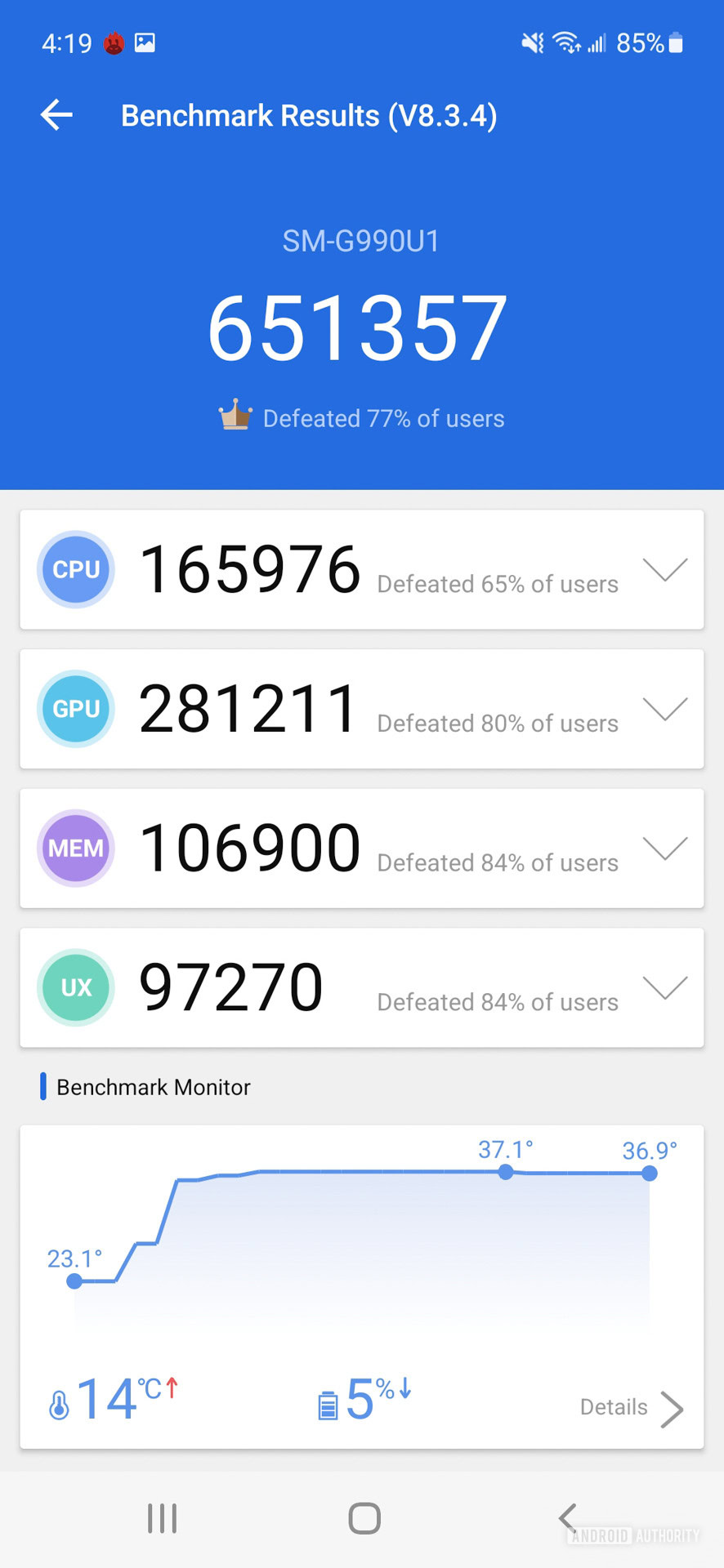
Task: Open recent apps from navigation bar
Action: [162, 1518]
